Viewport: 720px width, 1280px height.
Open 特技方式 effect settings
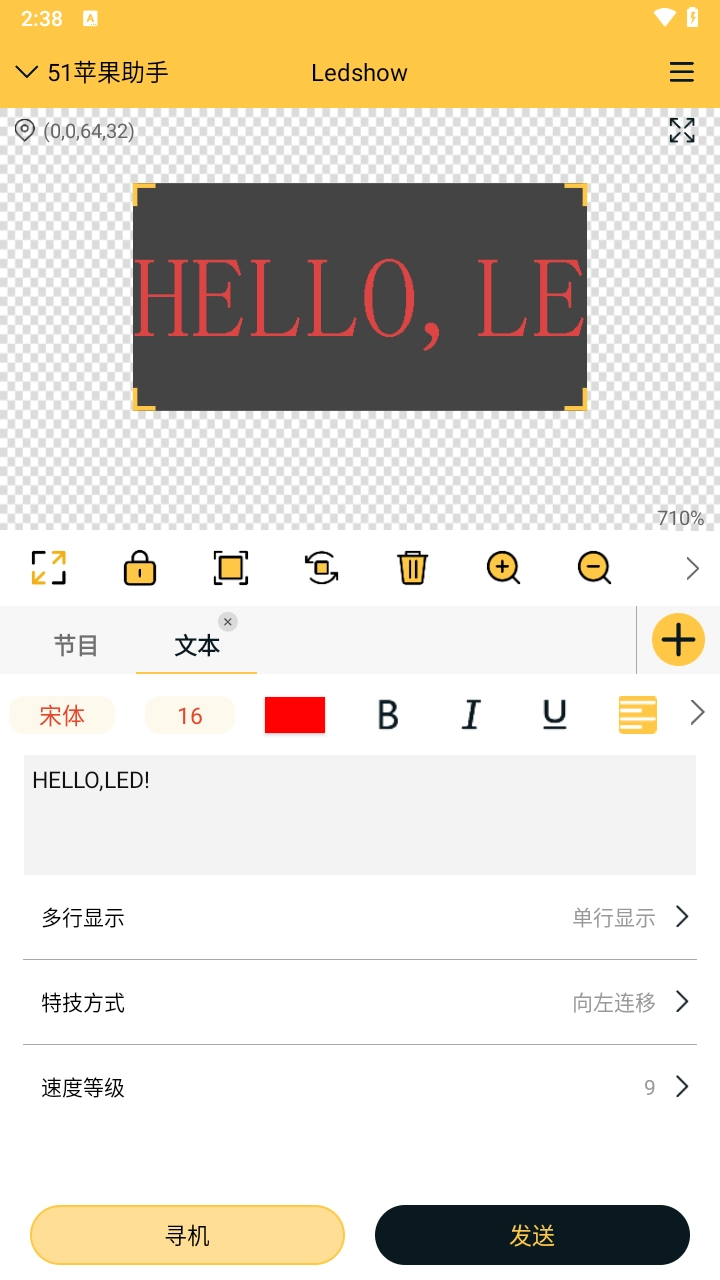tap(360, 1002)
